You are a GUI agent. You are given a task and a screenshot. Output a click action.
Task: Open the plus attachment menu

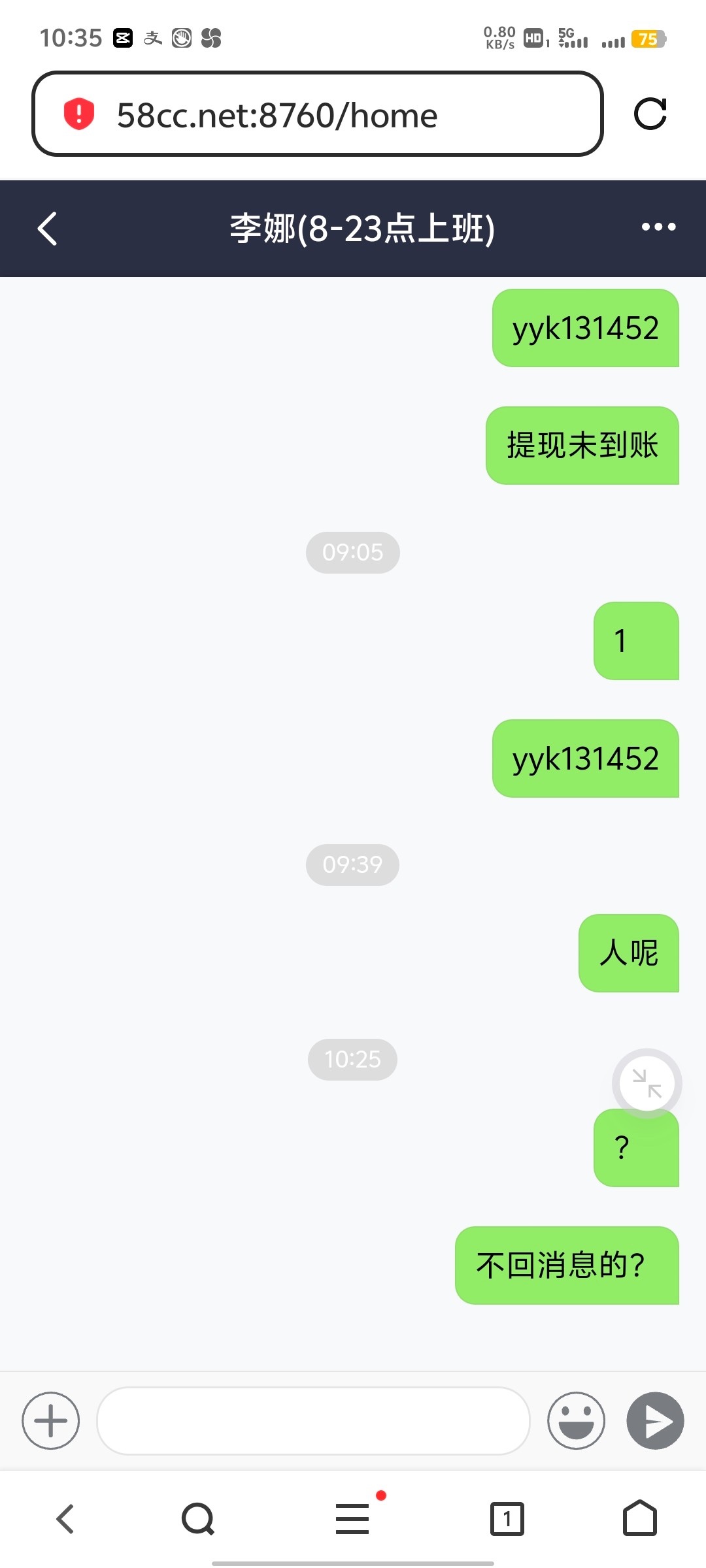click(x=51, y=1420)
